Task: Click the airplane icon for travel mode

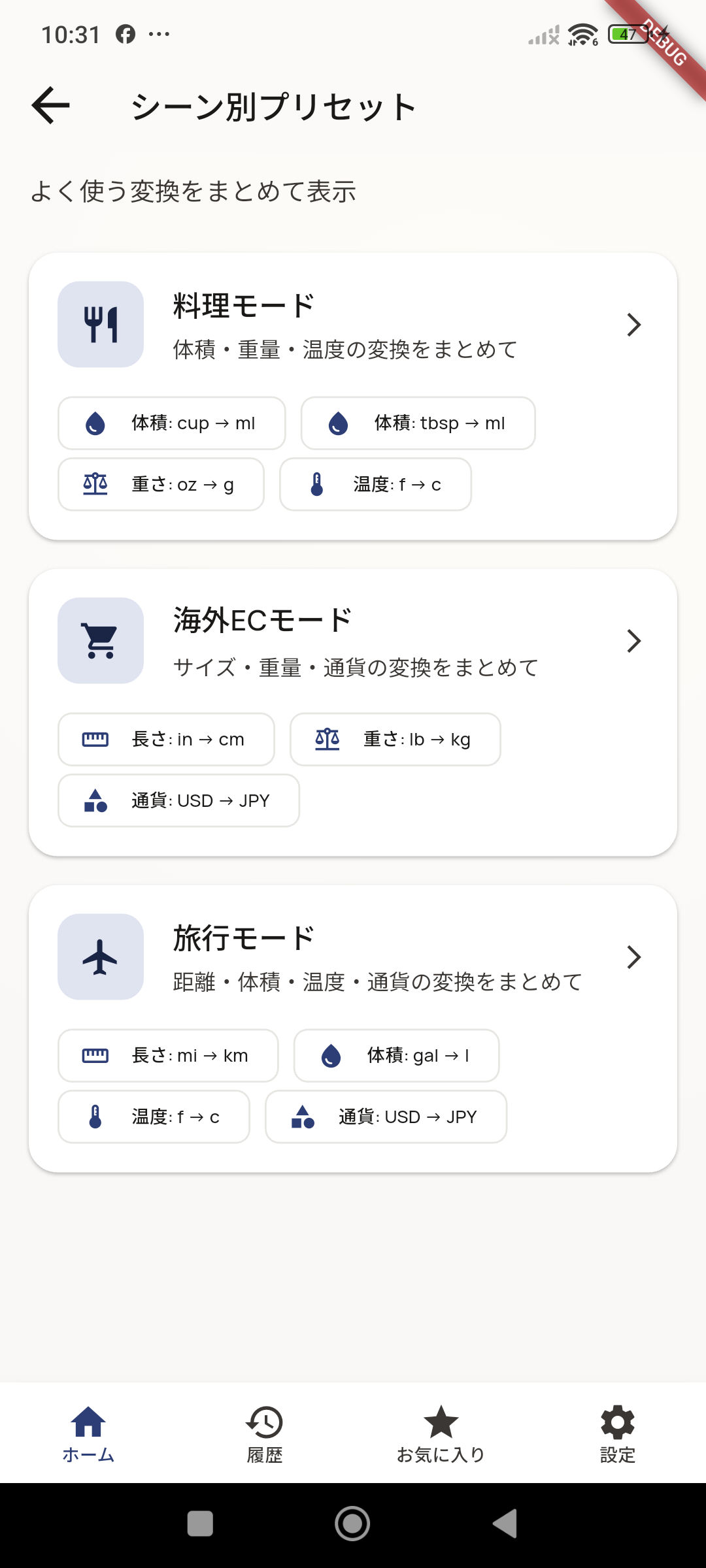Action: (100, 956)
